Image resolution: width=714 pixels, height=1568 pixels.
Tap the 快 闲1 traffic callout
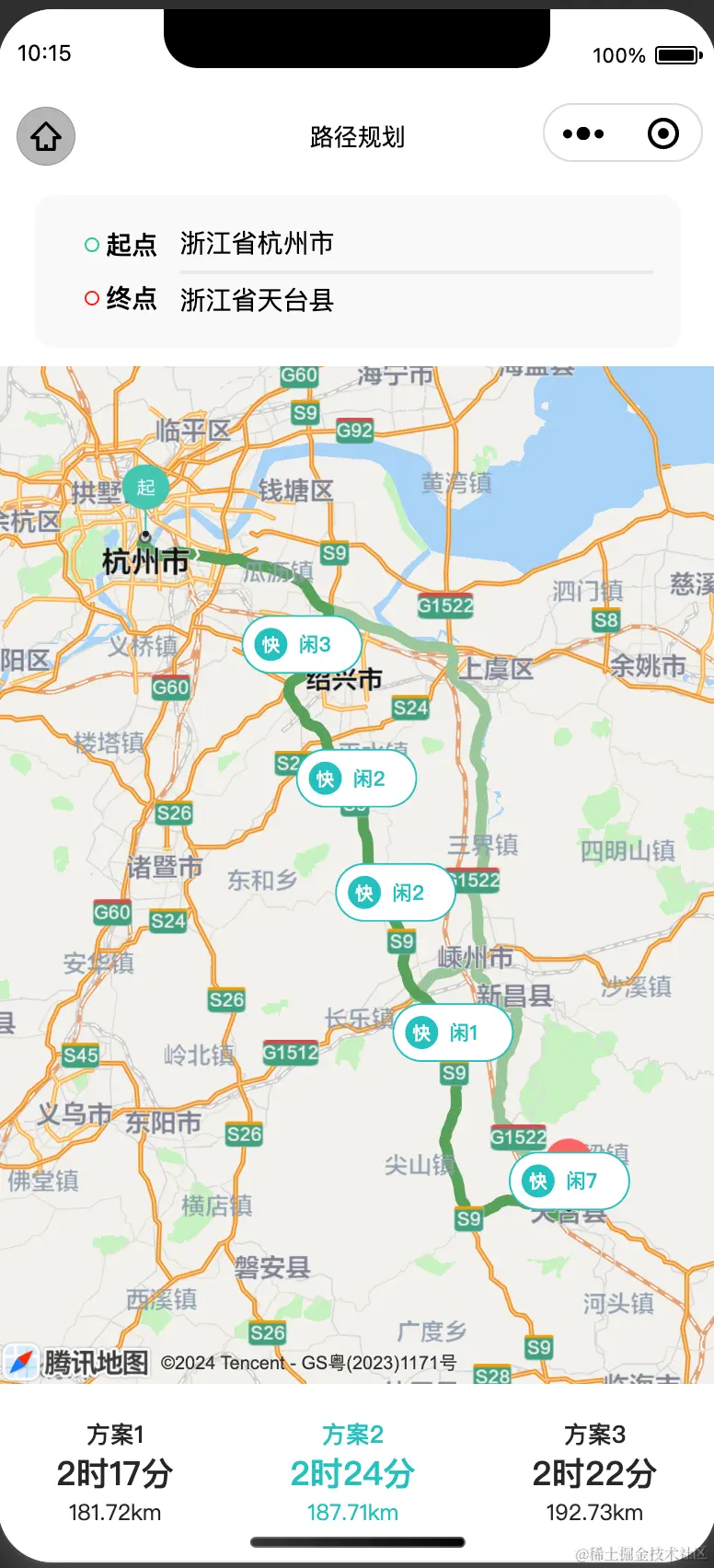[x=453, y=1032]
